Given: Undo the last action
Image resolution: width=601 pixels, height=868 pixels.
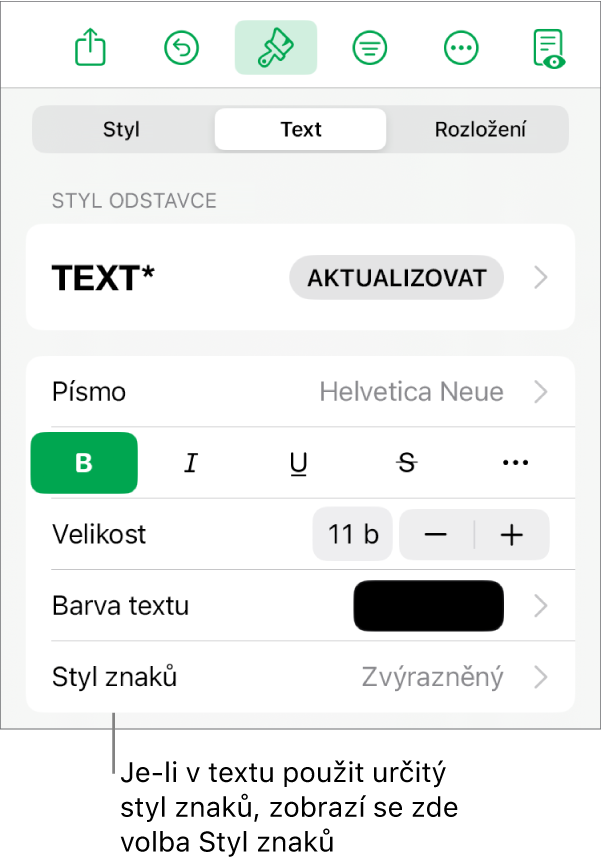Looking at the screenshot, I should click(182, 48).
